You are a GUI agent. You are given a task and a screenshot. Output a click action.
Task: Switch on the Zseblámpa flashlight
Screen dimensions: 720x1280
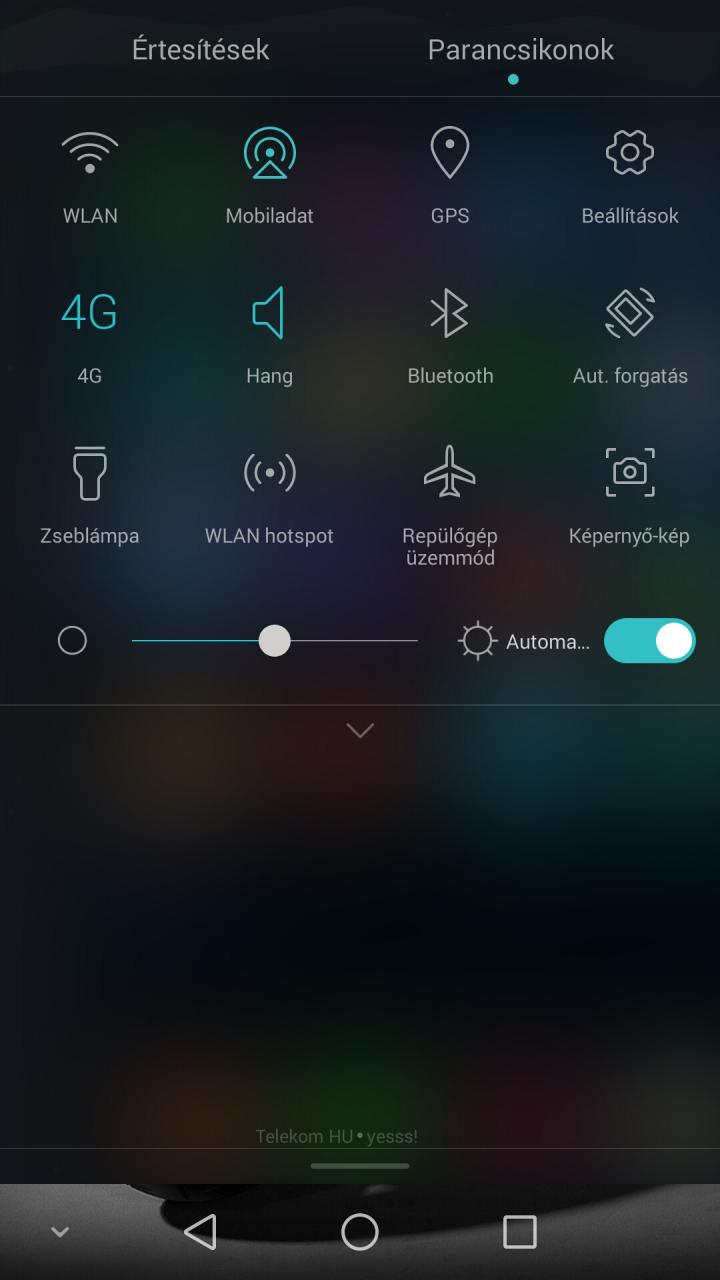click(90, 474)
